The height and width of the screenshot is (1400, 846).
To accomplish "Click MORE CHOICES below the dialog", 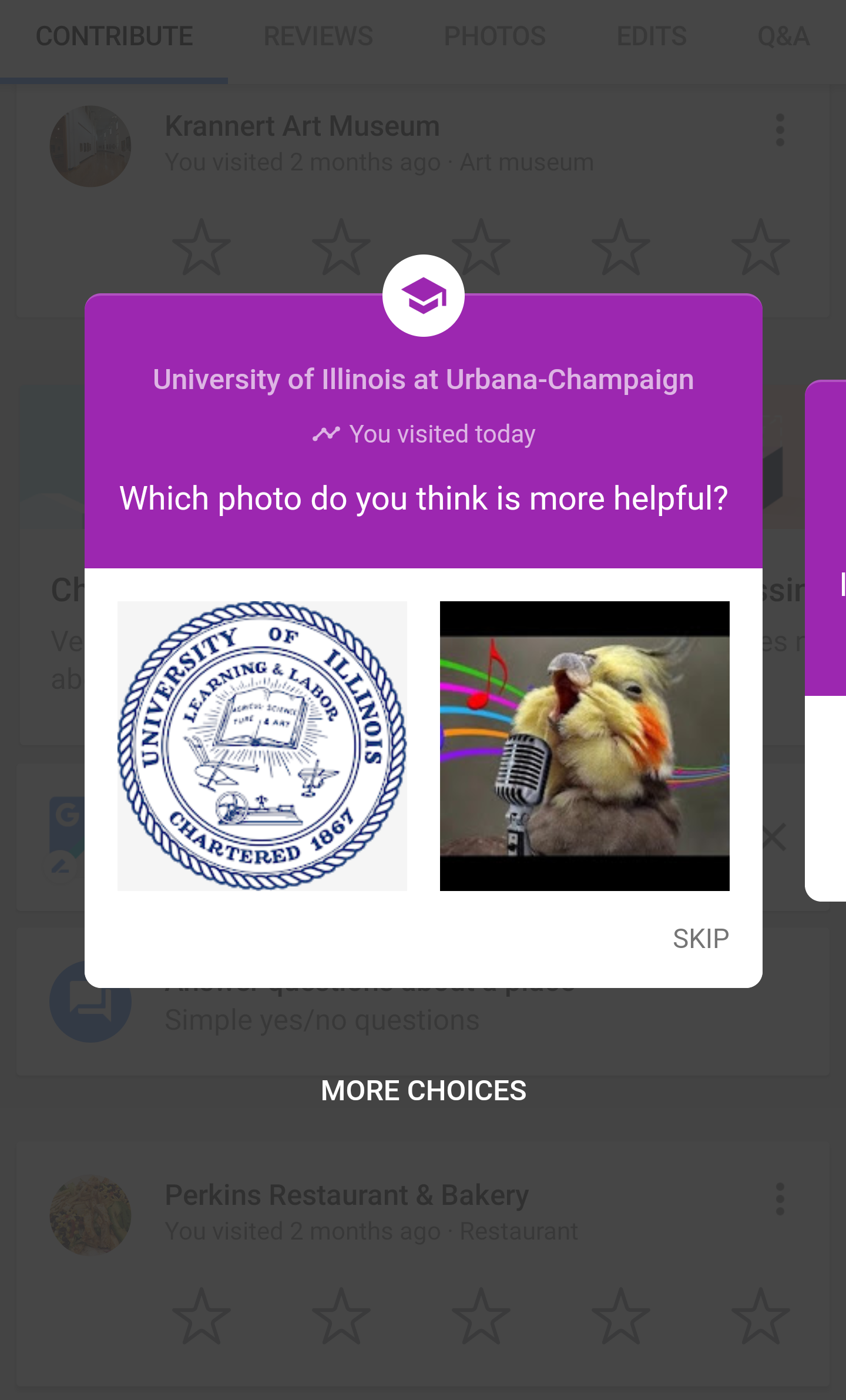I will (423, 1090).
